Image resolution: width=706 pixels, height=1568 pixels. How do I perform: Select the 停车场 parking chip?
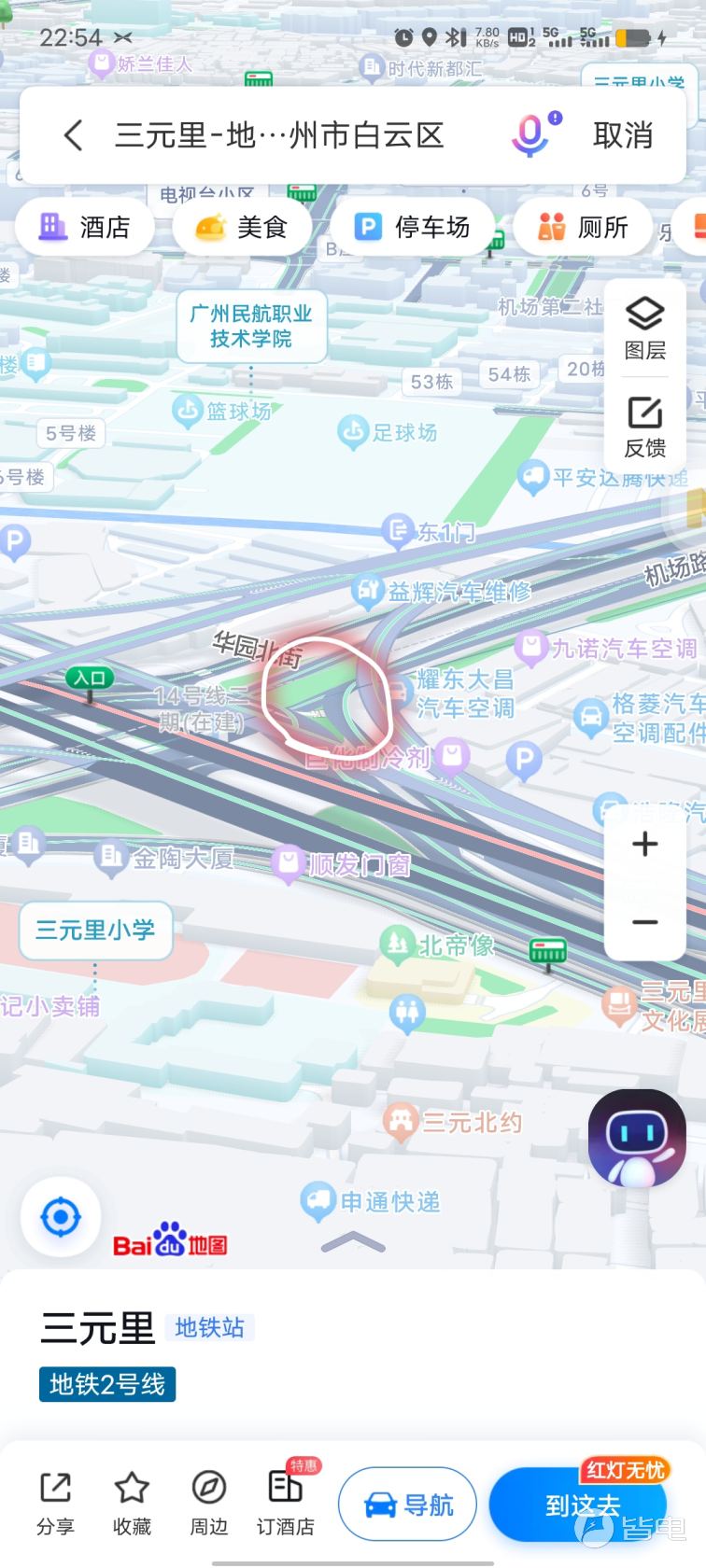click(x=413, y=227)
